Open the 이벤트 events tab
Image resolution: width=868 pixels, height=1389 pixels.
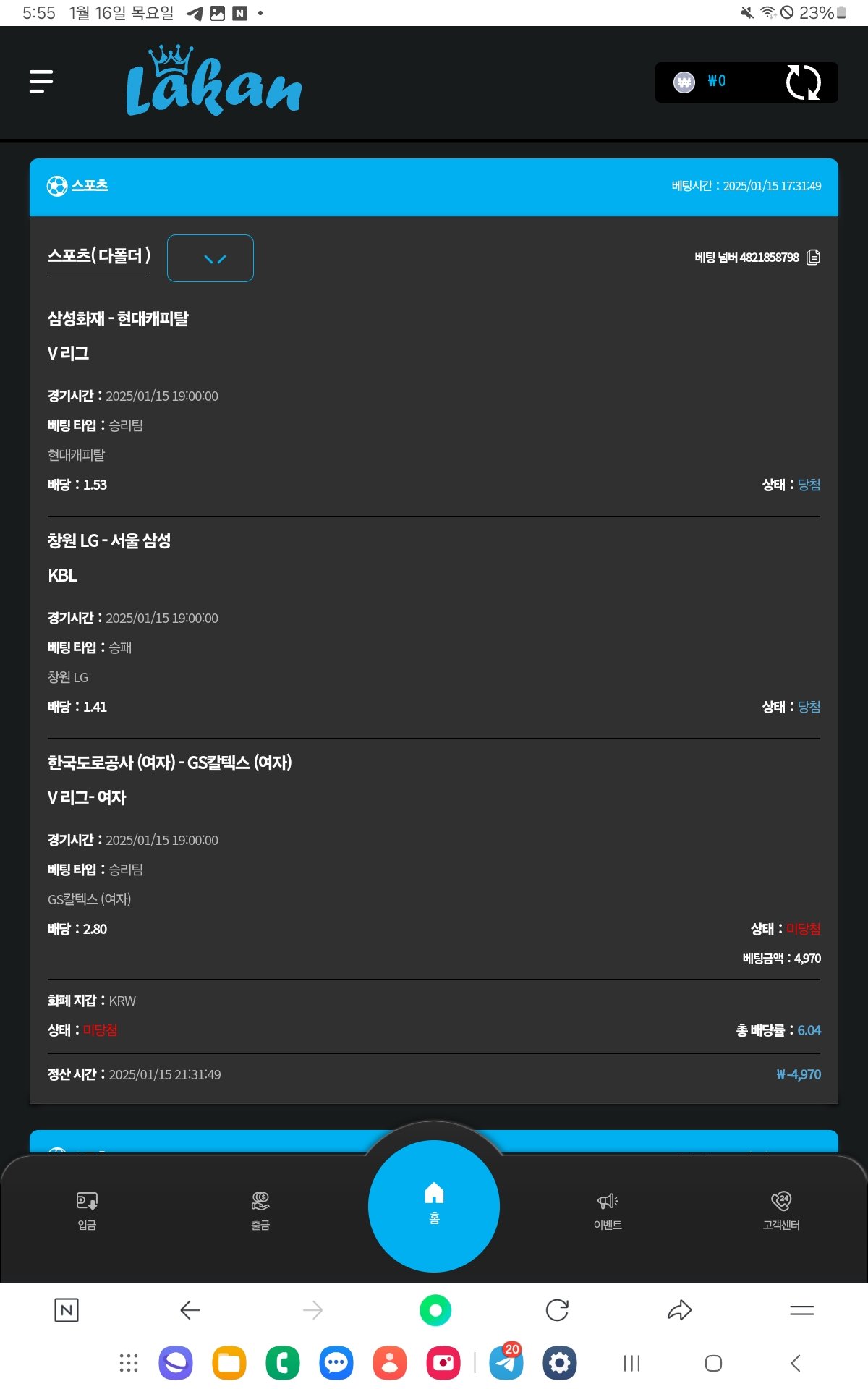coord(608,1210)
